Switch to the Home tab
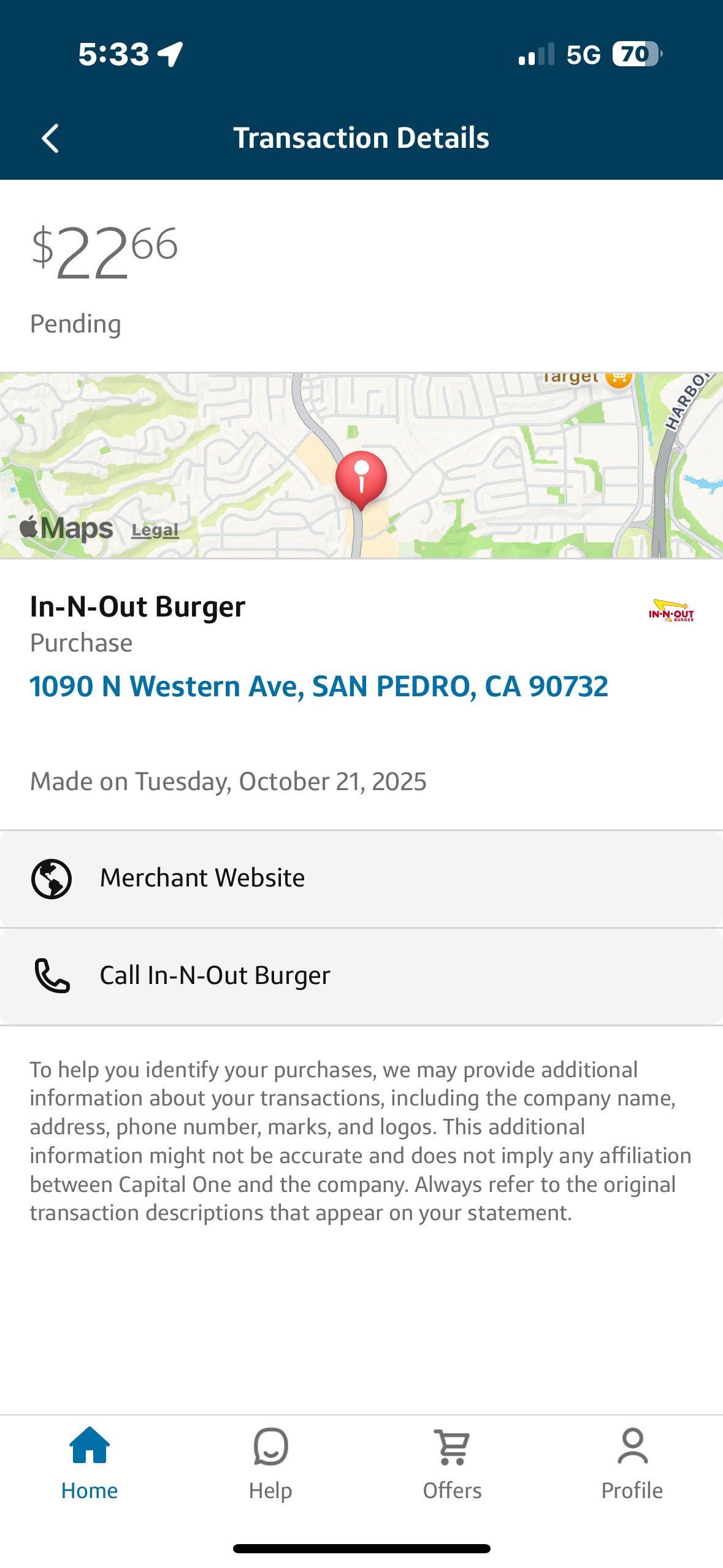The width and height of the screenshot is (723, 1568). (90, 1464)
